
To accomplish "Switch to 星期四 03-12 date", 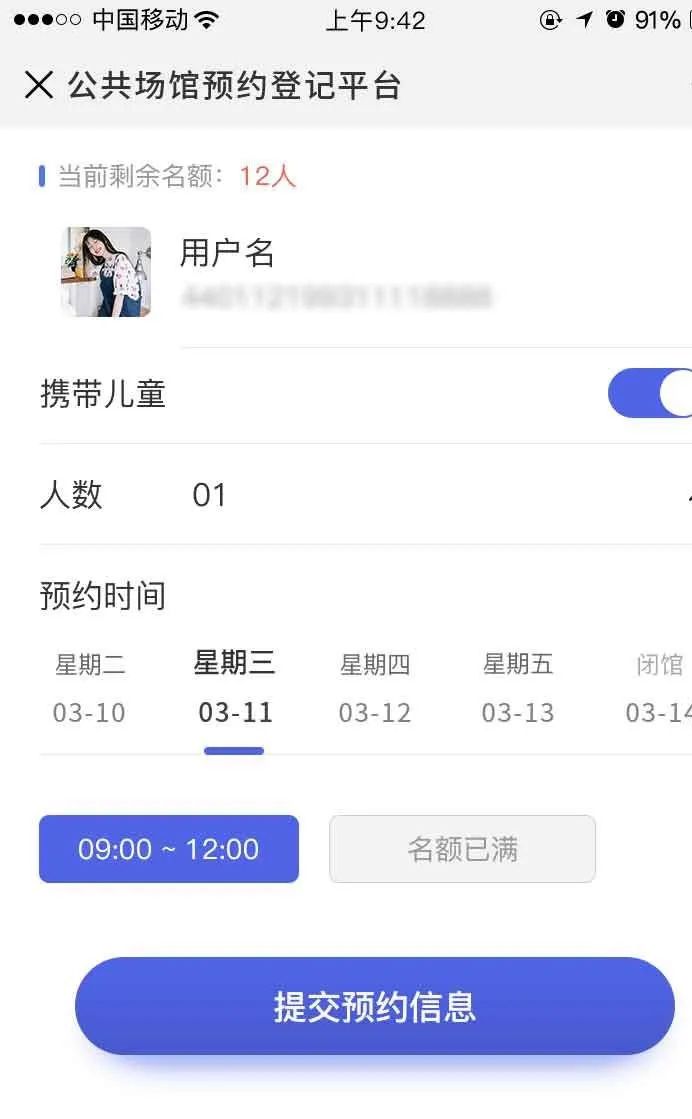I will pyautogui.click(x=375, y=688).
